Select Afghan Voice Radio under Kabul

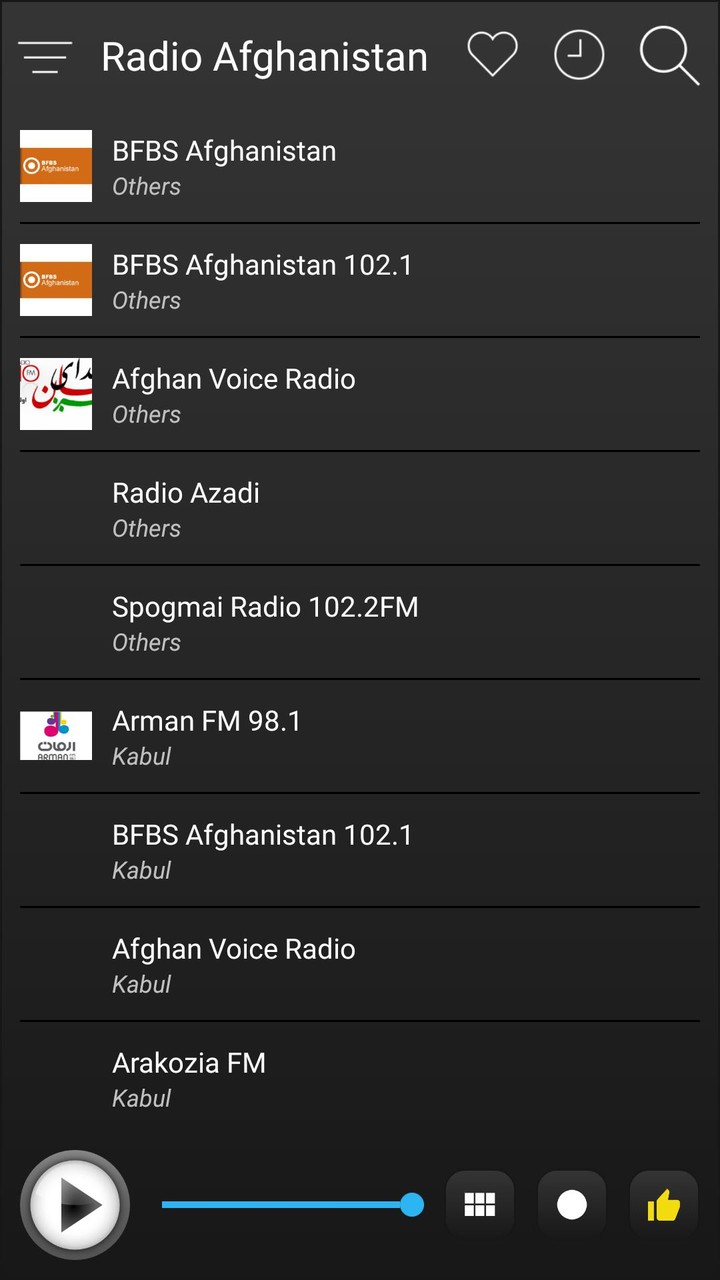[360, 964]
